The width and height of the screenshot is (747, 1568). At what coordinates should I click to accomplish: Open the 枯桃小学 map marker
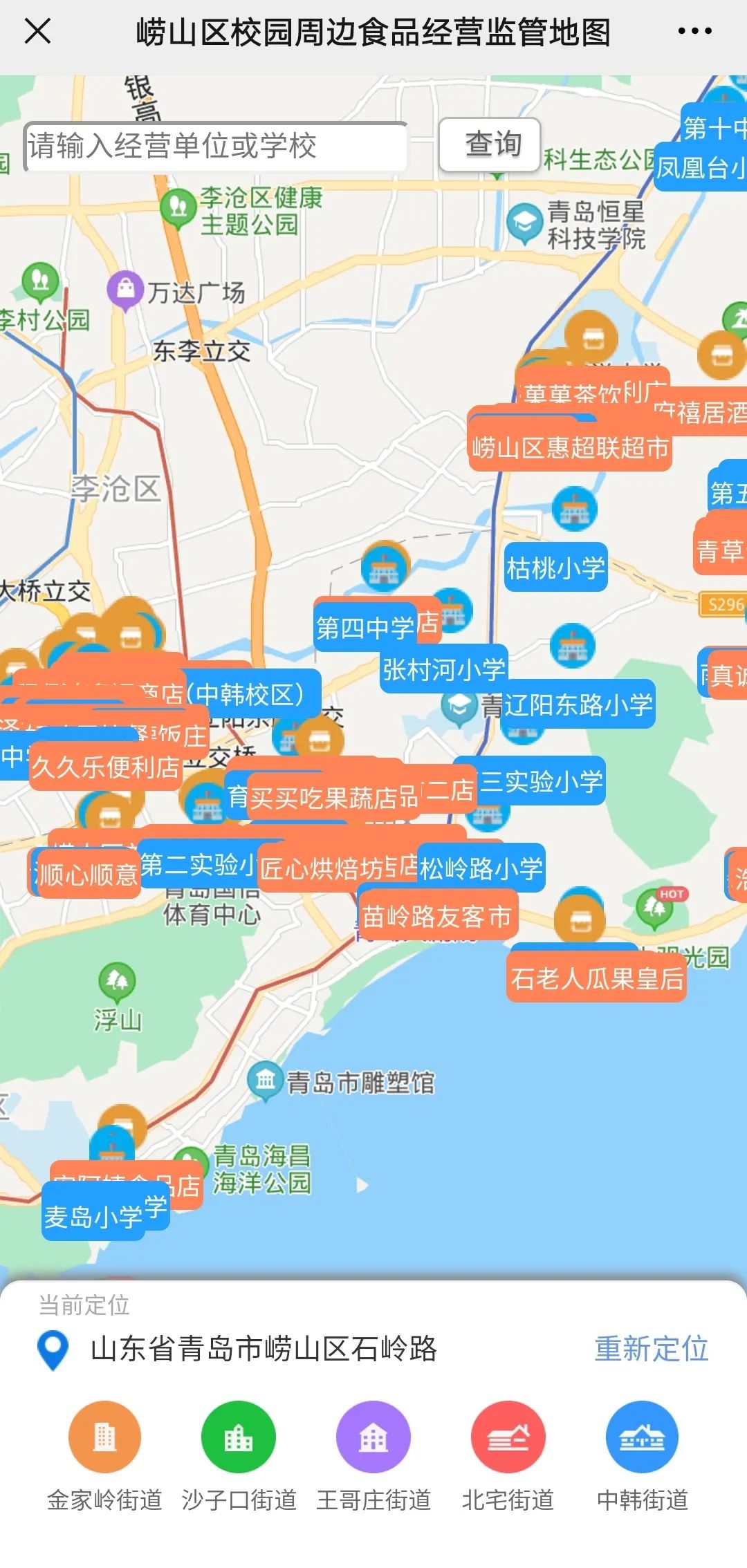coord(556,568)
